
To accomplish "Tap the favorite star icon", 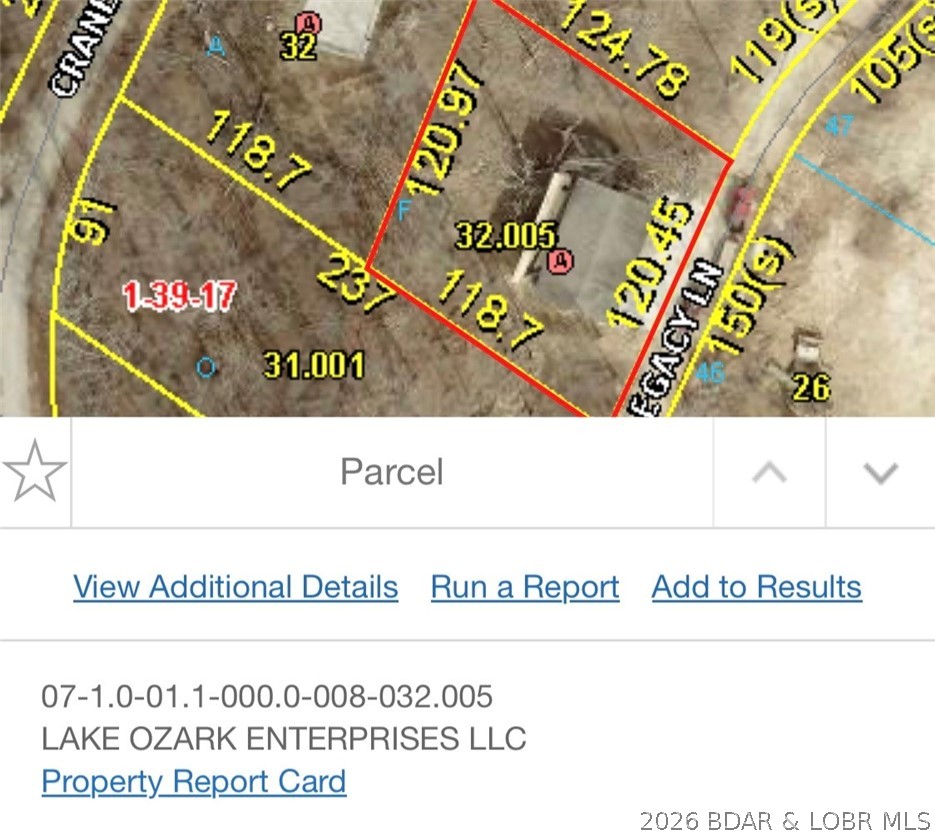I will tap(35, 473).
